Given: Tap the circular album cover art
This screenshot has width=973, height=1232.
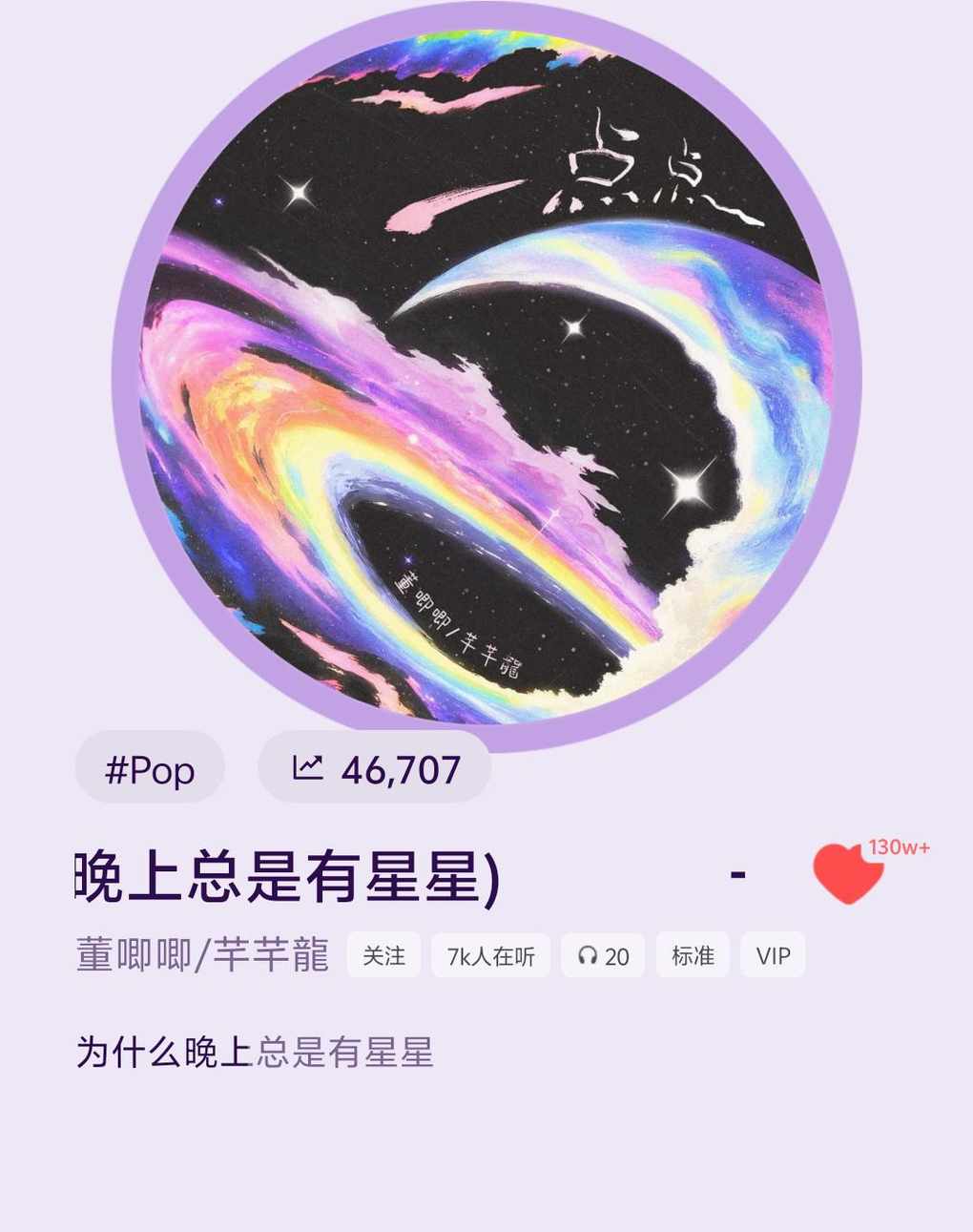Looking at the screenshot, I should point(486,377).
